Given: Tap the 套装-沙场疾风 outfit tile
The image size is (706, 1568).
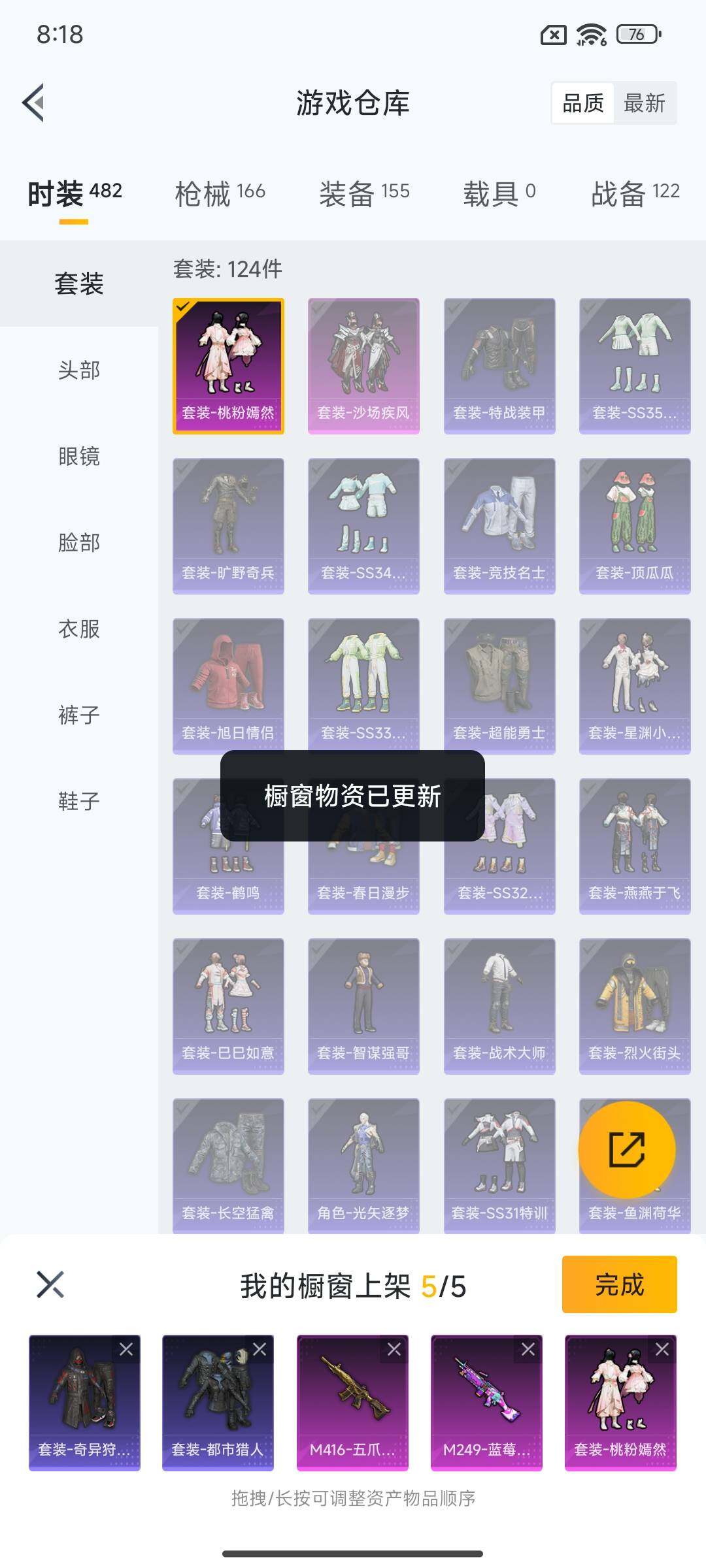Looking at the screenshot, I should tap(363, 366).
